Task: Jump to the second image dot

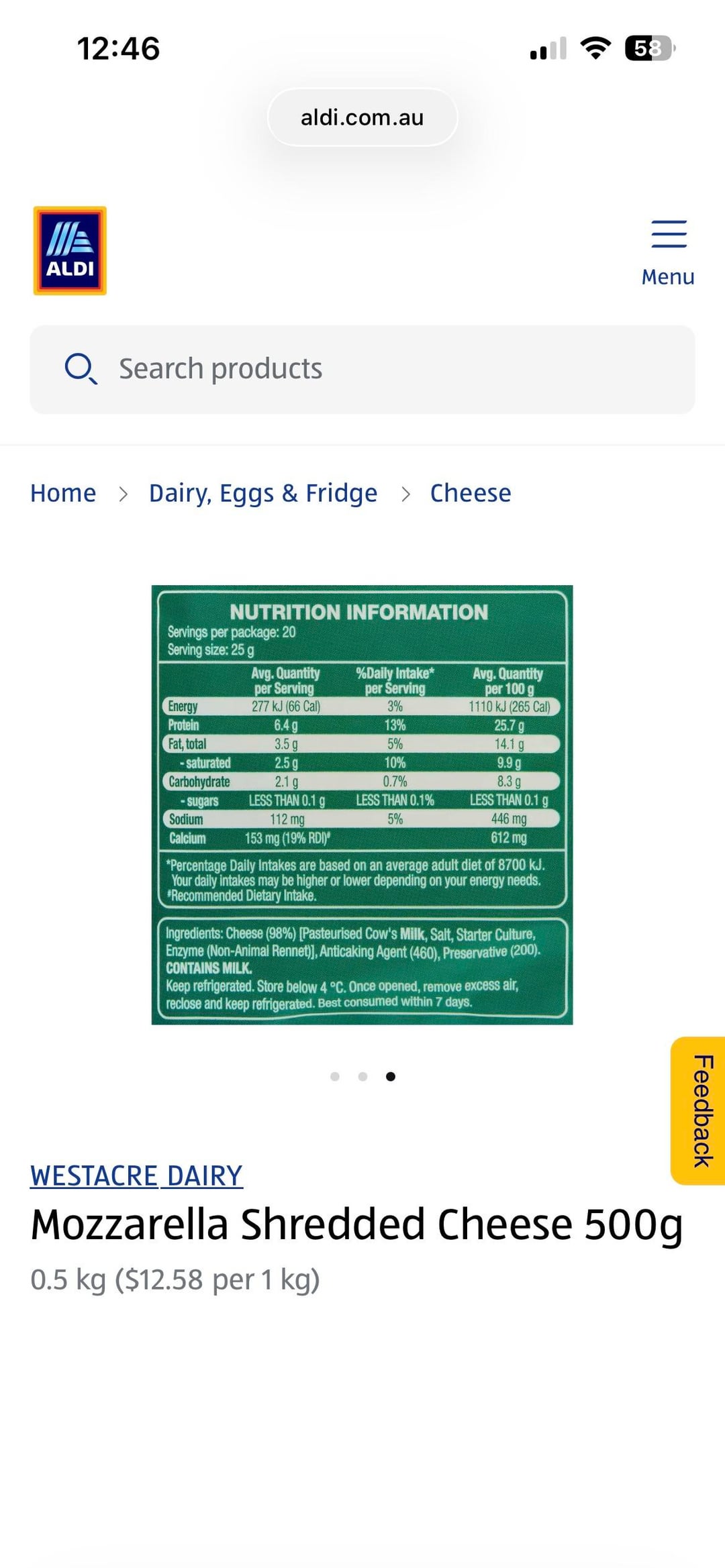Action: click(362, 1077)
